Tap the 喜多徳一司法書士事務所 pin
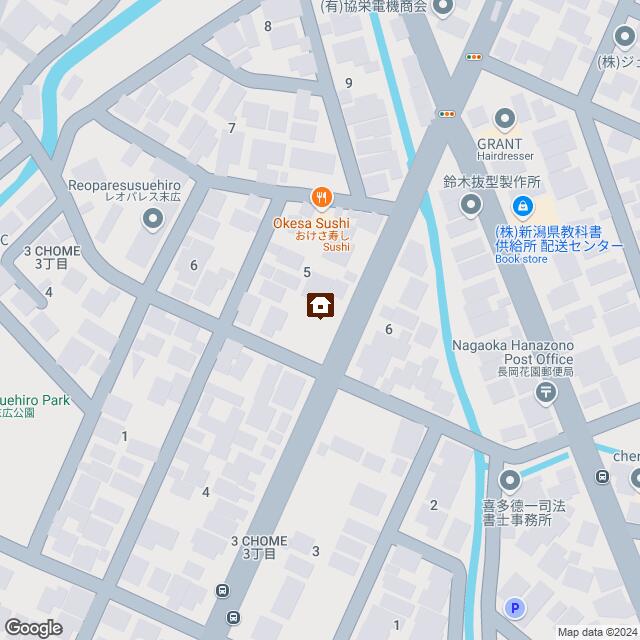The height and width of the screenshot is (640, 640). [510, 482]
